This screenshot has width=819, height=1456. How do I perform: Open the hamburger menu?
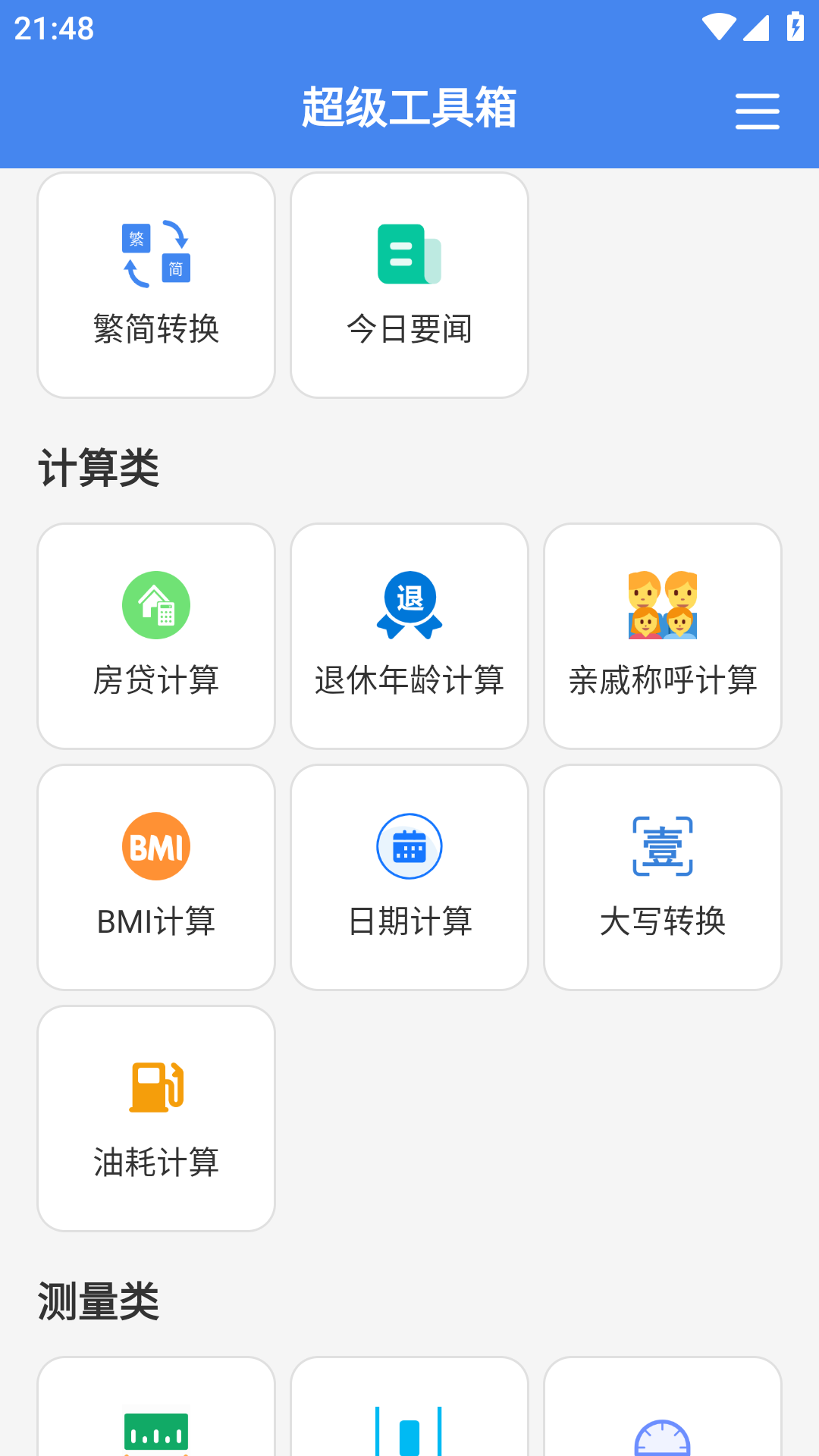757,109
